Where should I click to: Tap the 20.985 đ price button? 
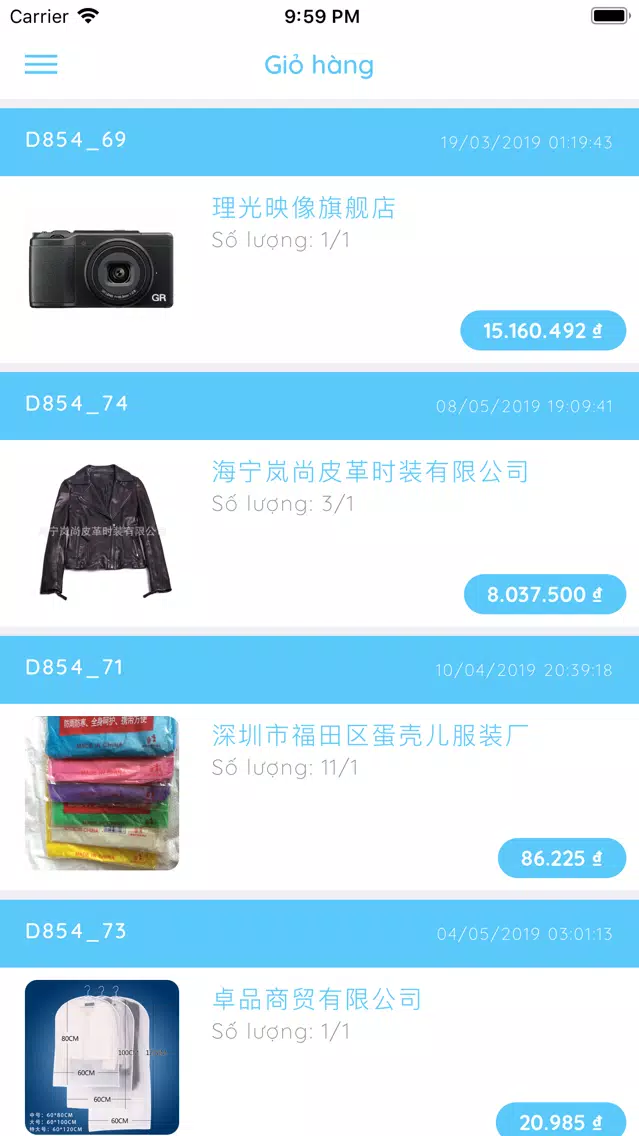[561, 1120]
